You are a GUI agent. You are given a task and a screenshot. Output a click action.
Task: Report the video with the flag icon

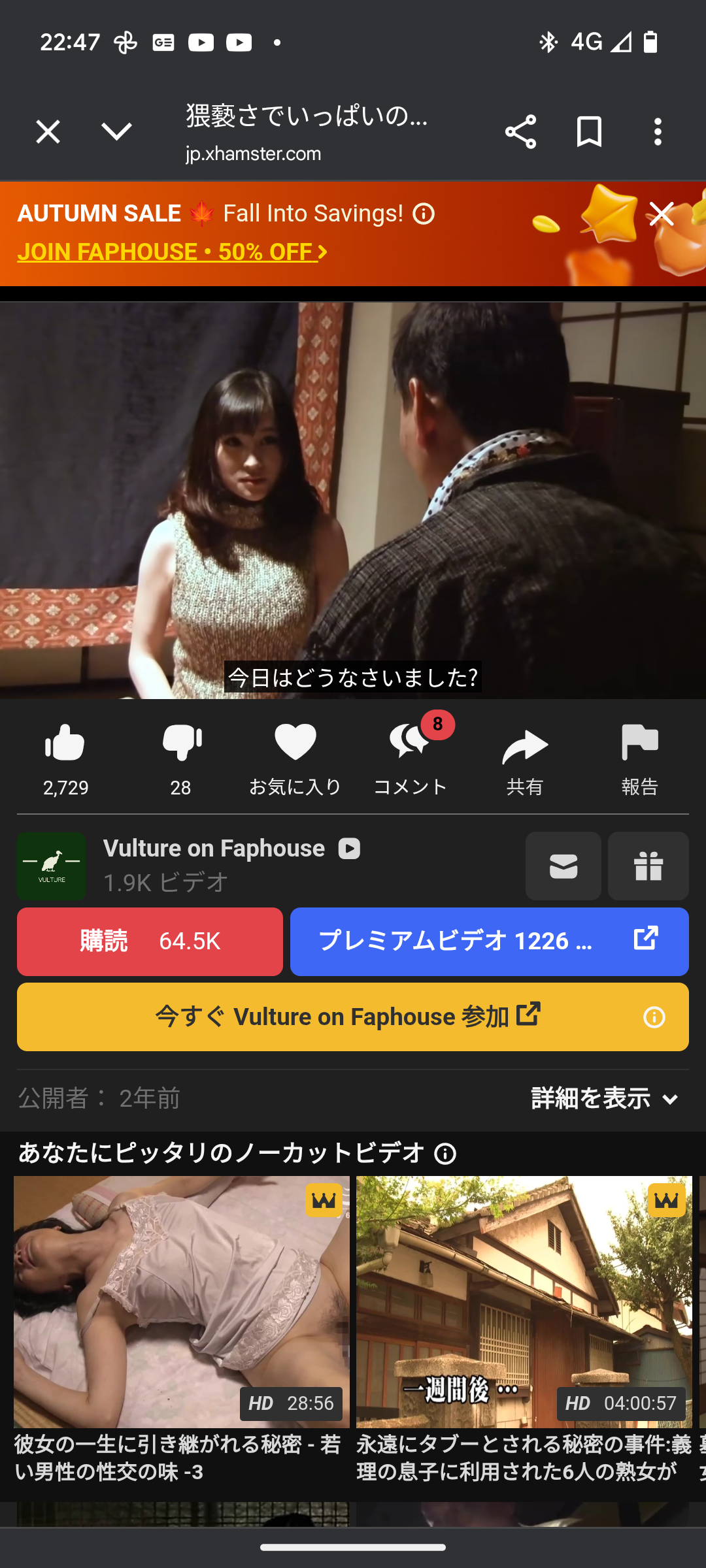click(640, 743)
